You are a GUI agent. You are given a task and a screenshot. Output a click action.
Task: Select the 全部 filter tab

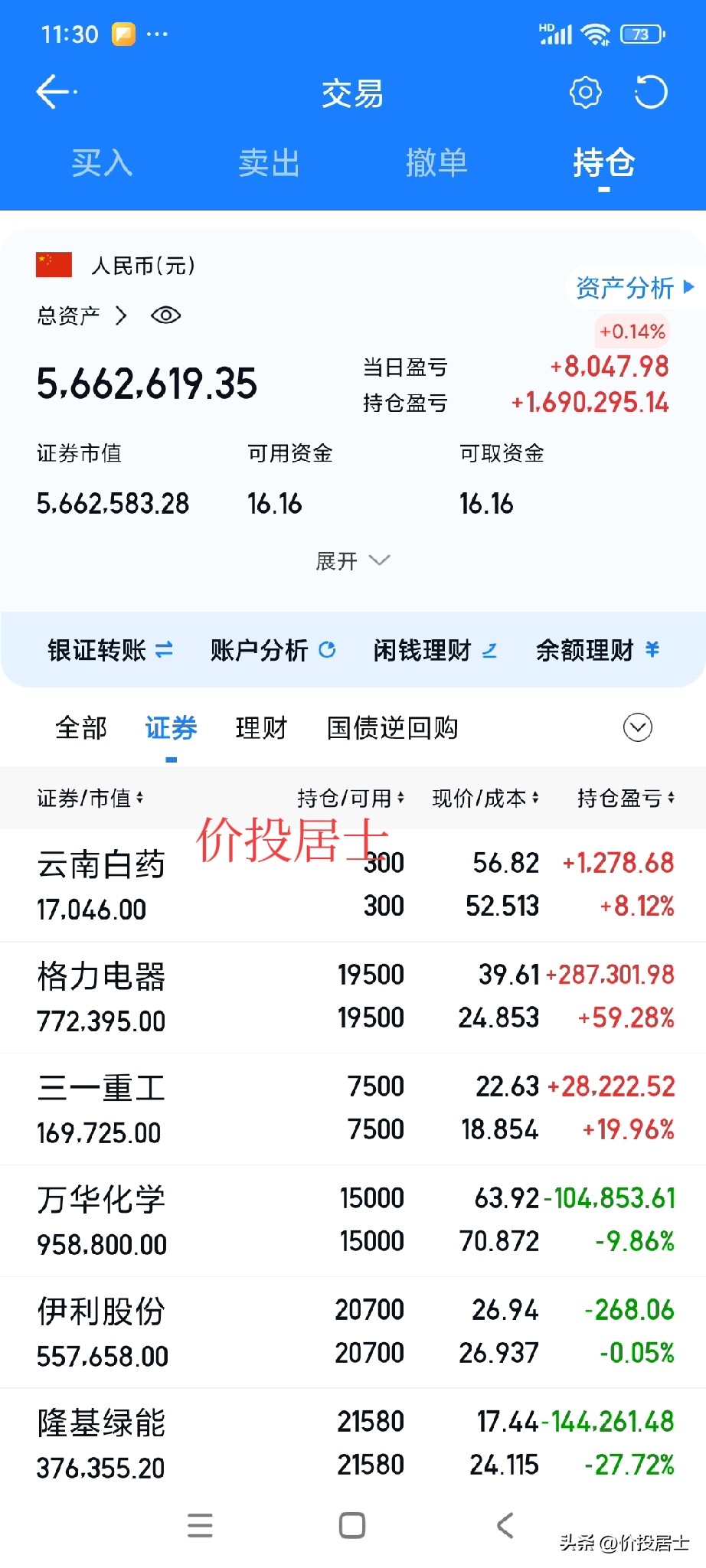(x=81, y=727)
